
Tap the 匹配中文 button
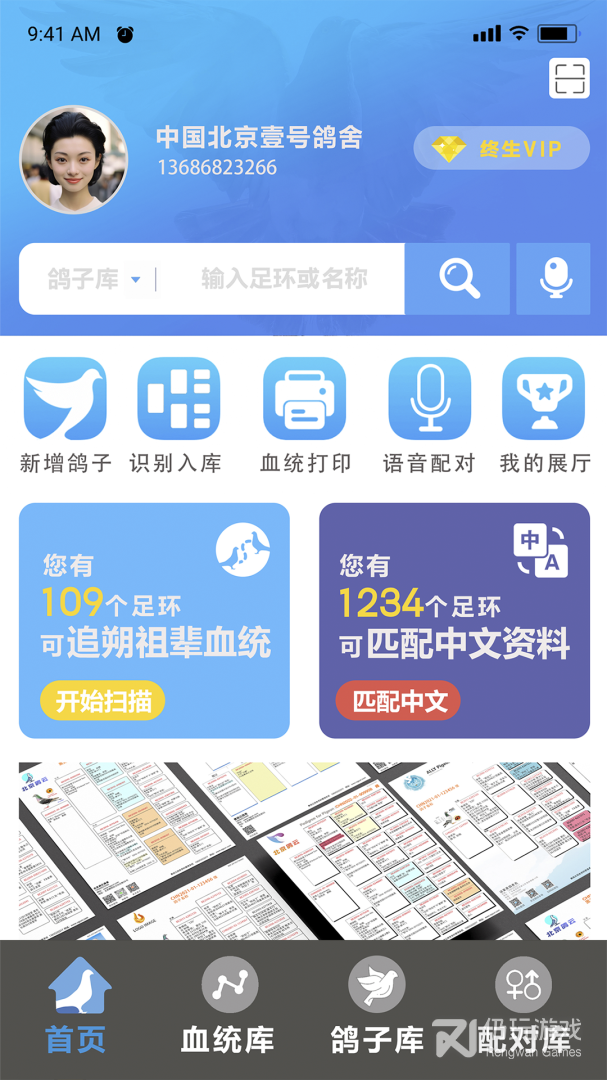coord(398,701)
